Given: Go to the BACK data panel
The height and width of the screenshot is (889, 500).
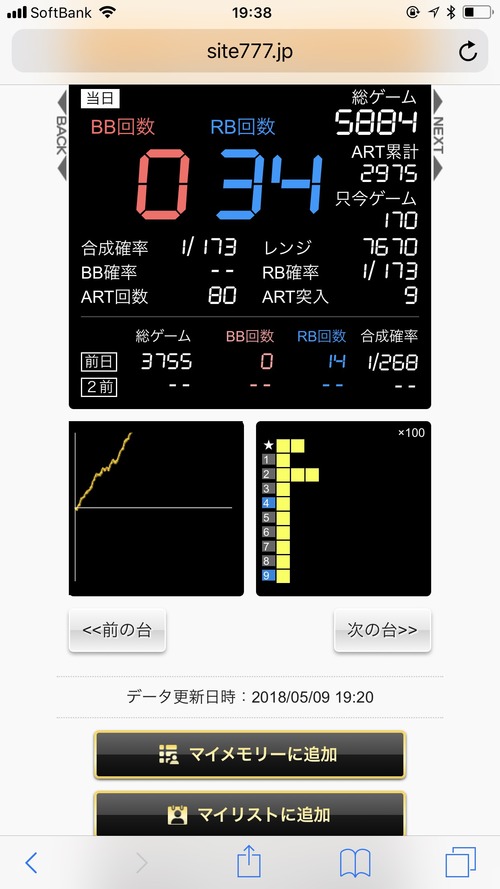Looking at the screenshot, I should point(61,135).
